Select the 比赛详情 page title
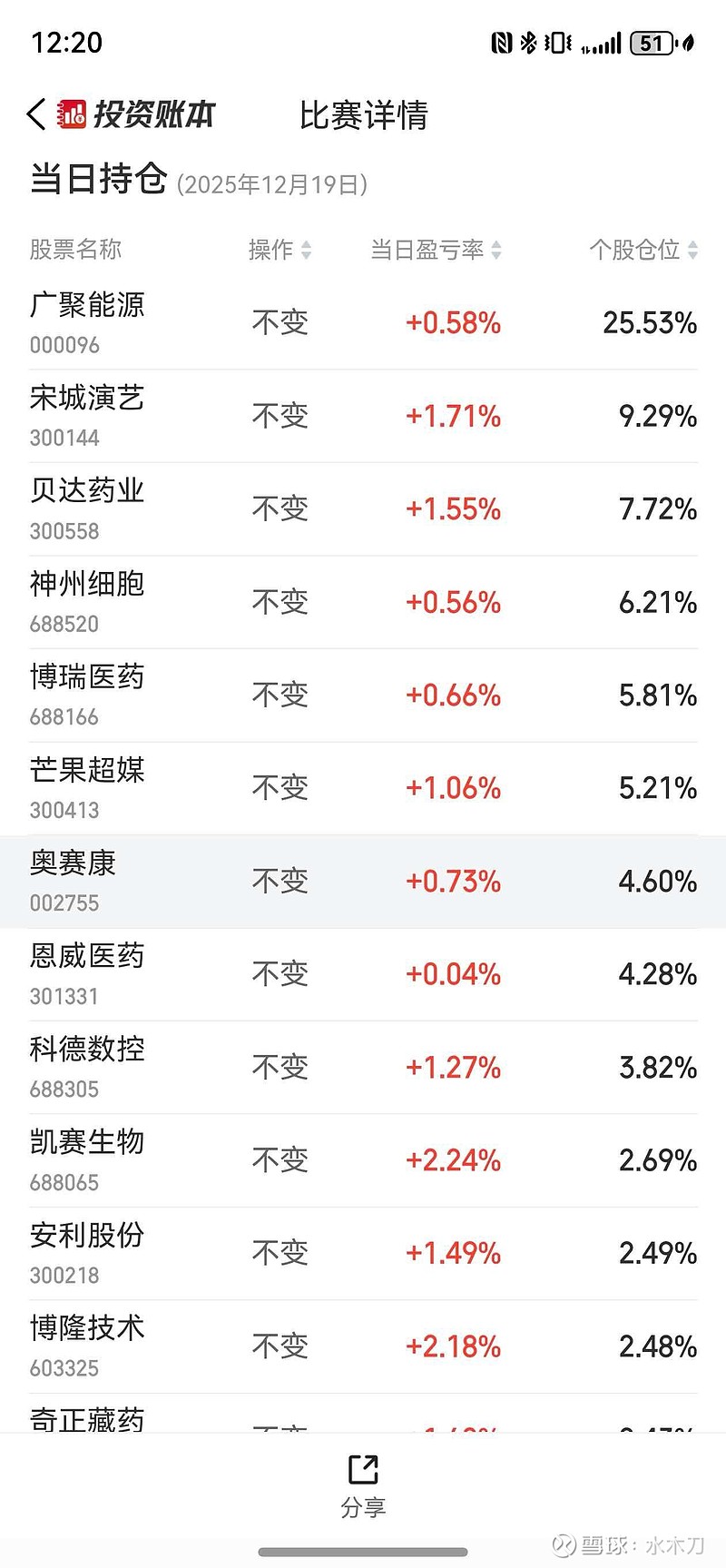Image resolution: width=726 pixels, height=1568 pixels. [365, 116]
